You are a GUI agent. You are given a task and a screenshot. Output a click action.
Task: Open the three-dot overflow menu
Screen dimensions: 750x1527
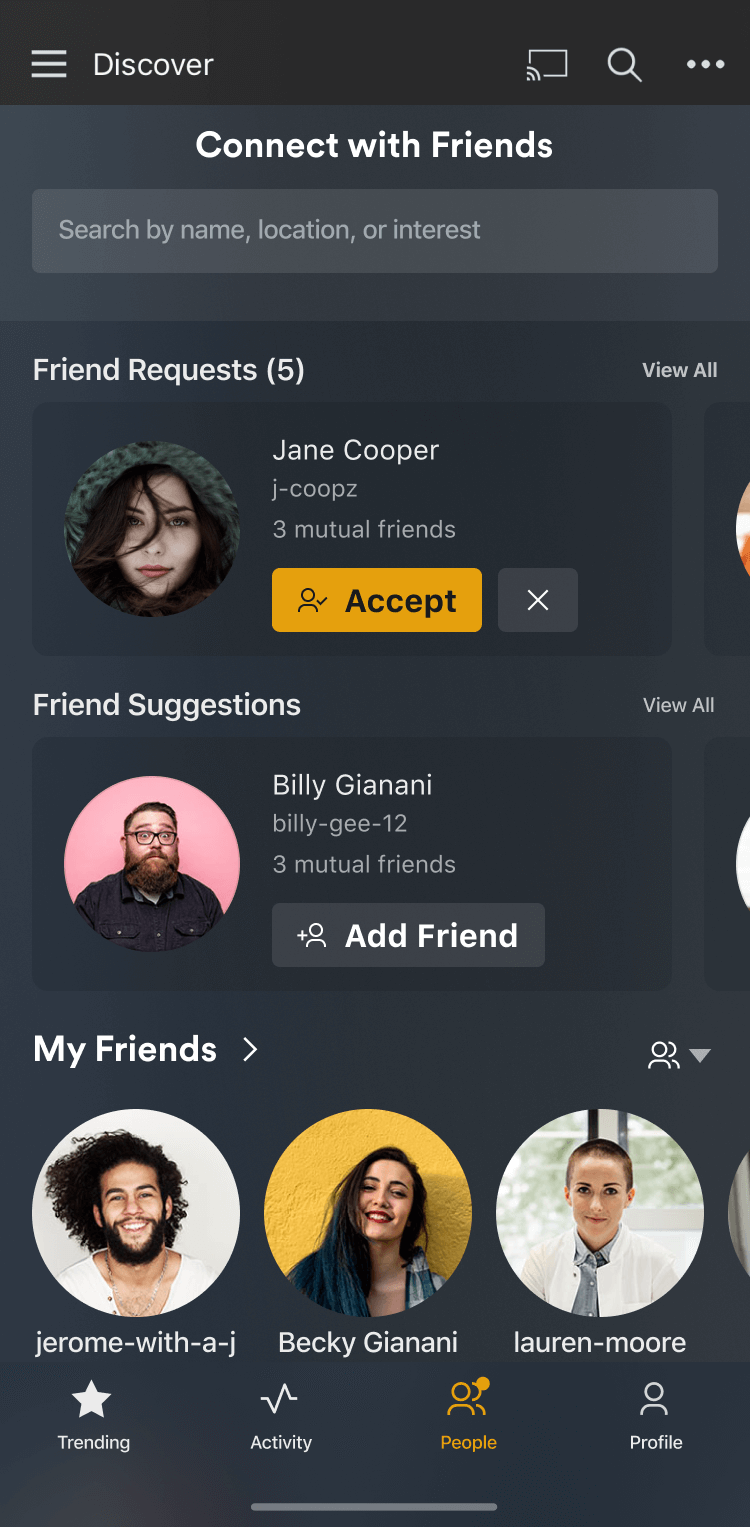[x=705, y=65]
